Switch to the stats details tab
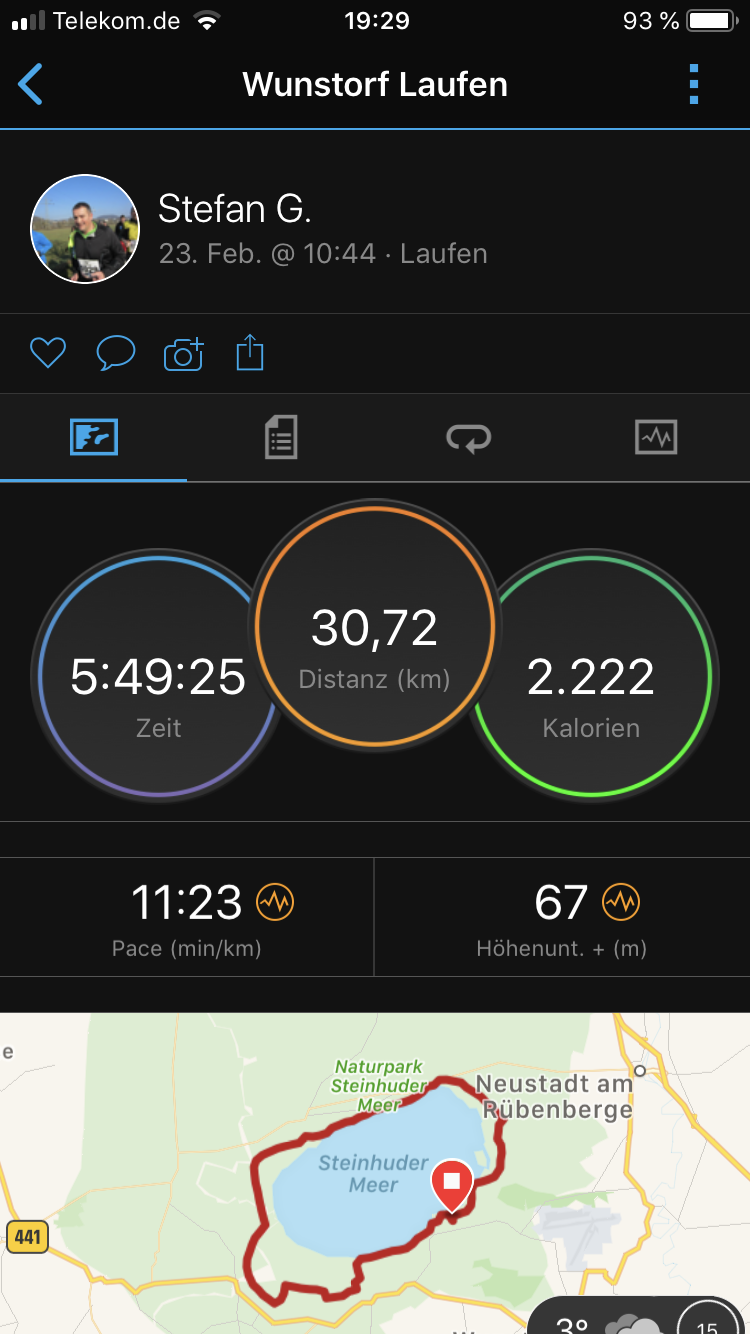The width and height of the screenshot is (750, 1334). [x=281, y=438]
